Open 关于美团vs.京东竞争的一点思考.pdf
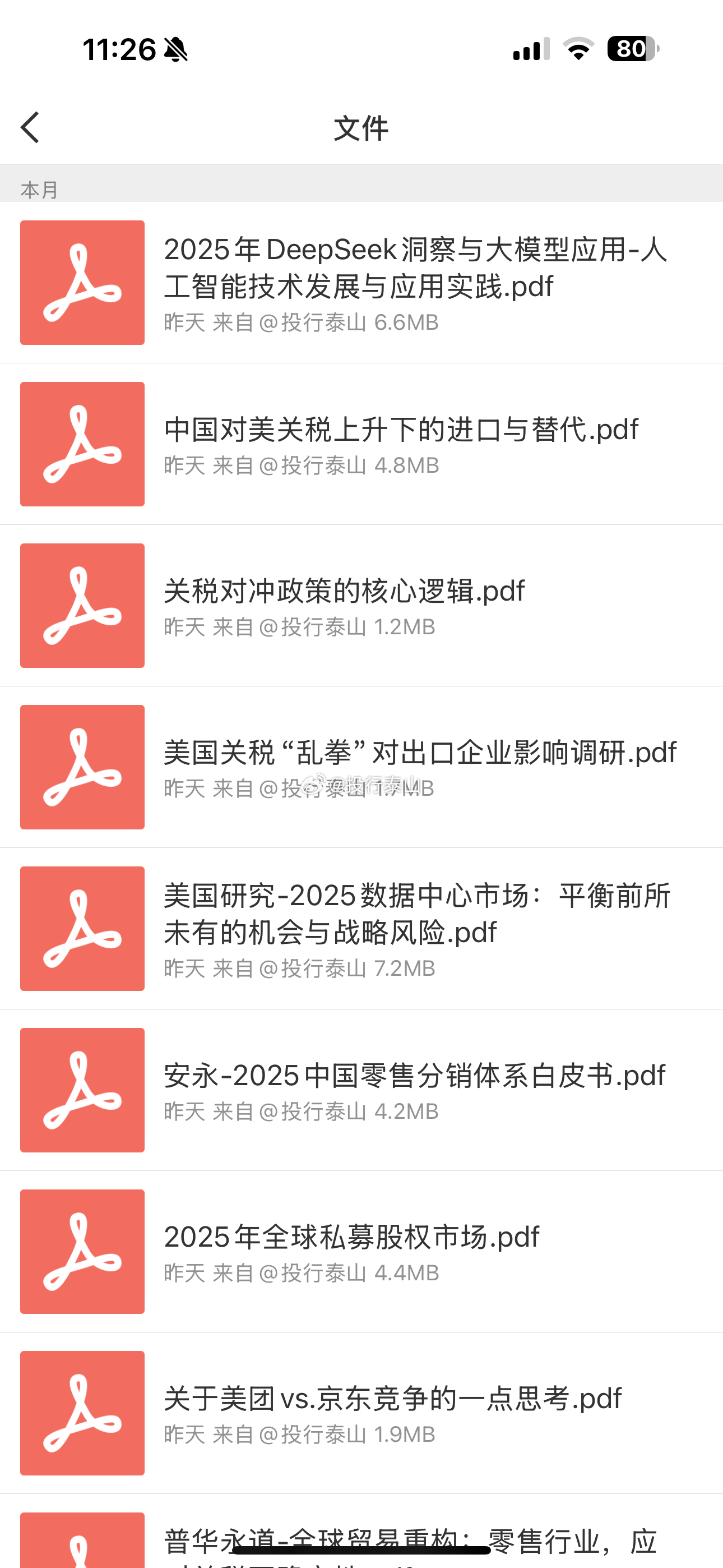This screenshot has height=1568, width=723. [x=361, y=1413]
